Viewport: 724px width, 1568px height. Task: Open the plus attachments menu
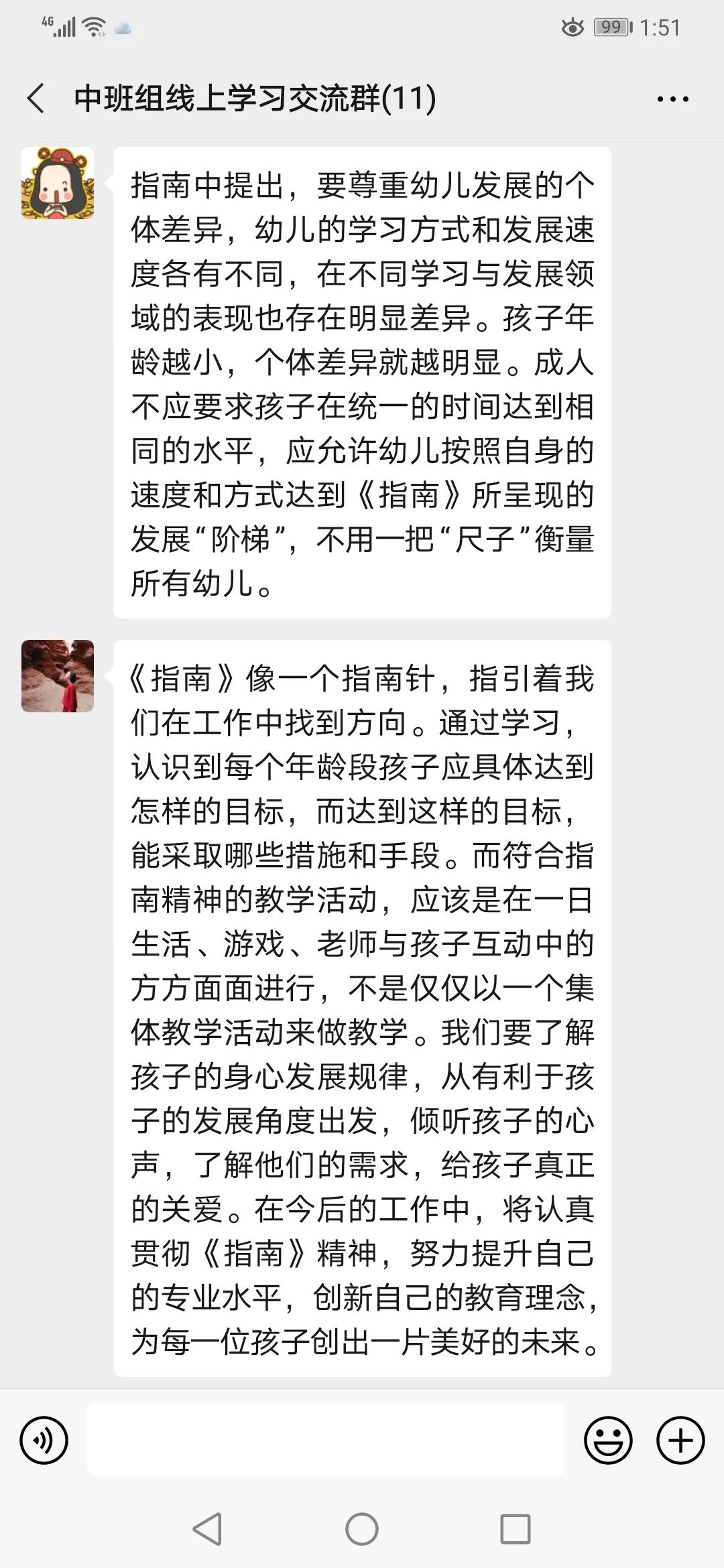680,1439
